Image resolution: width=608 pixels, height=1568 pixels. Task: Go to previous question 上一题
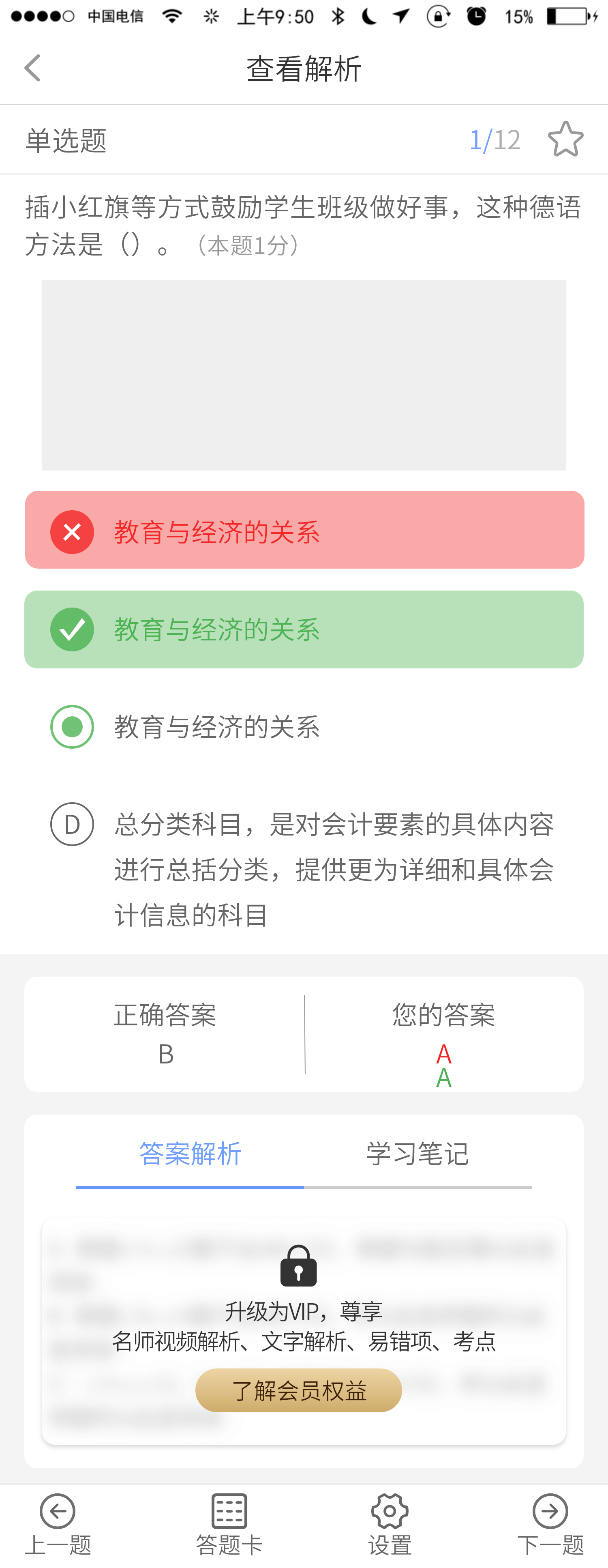(x=58, y=1523)
